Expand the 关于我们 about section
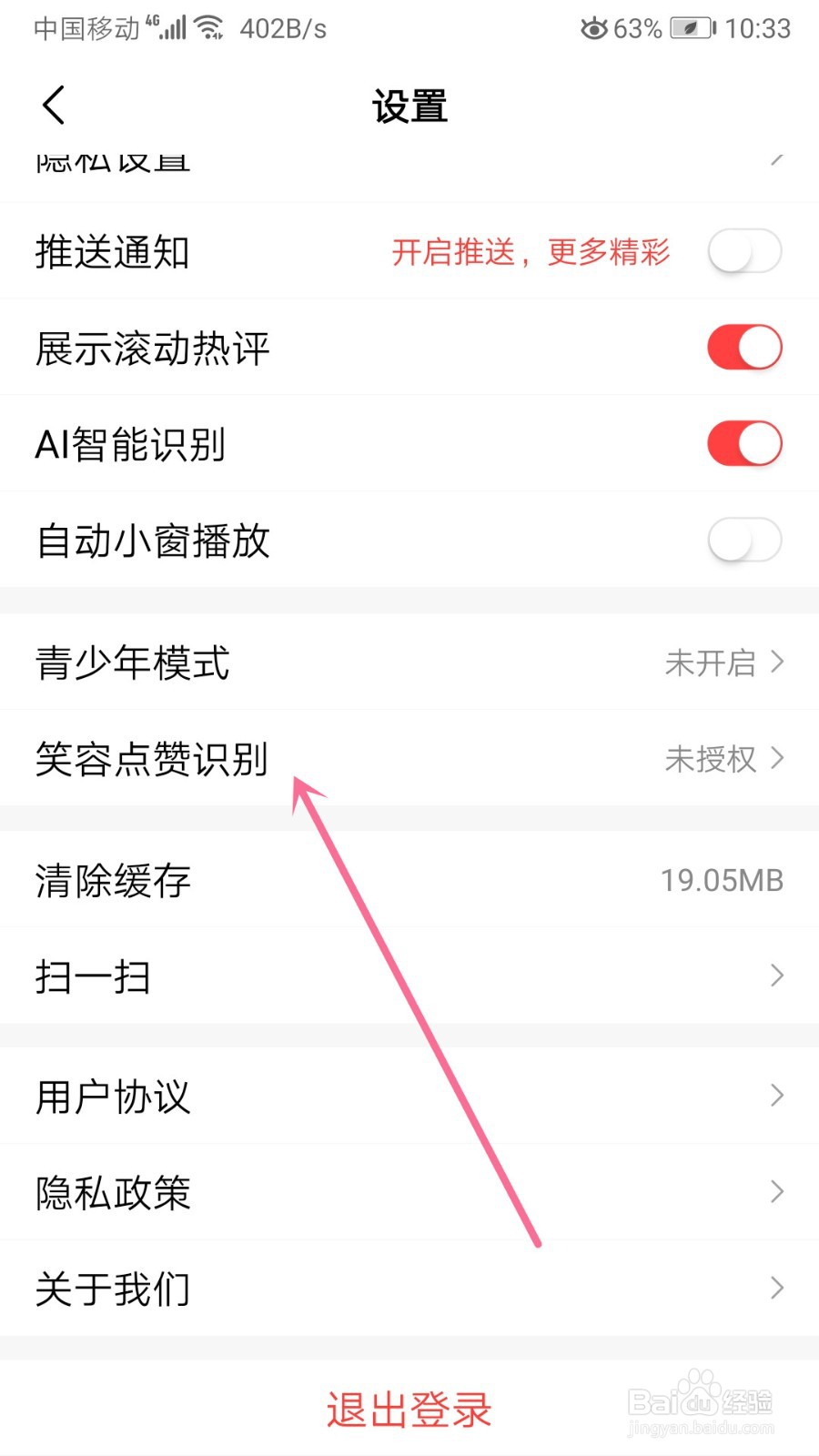 coord(776,1288)
